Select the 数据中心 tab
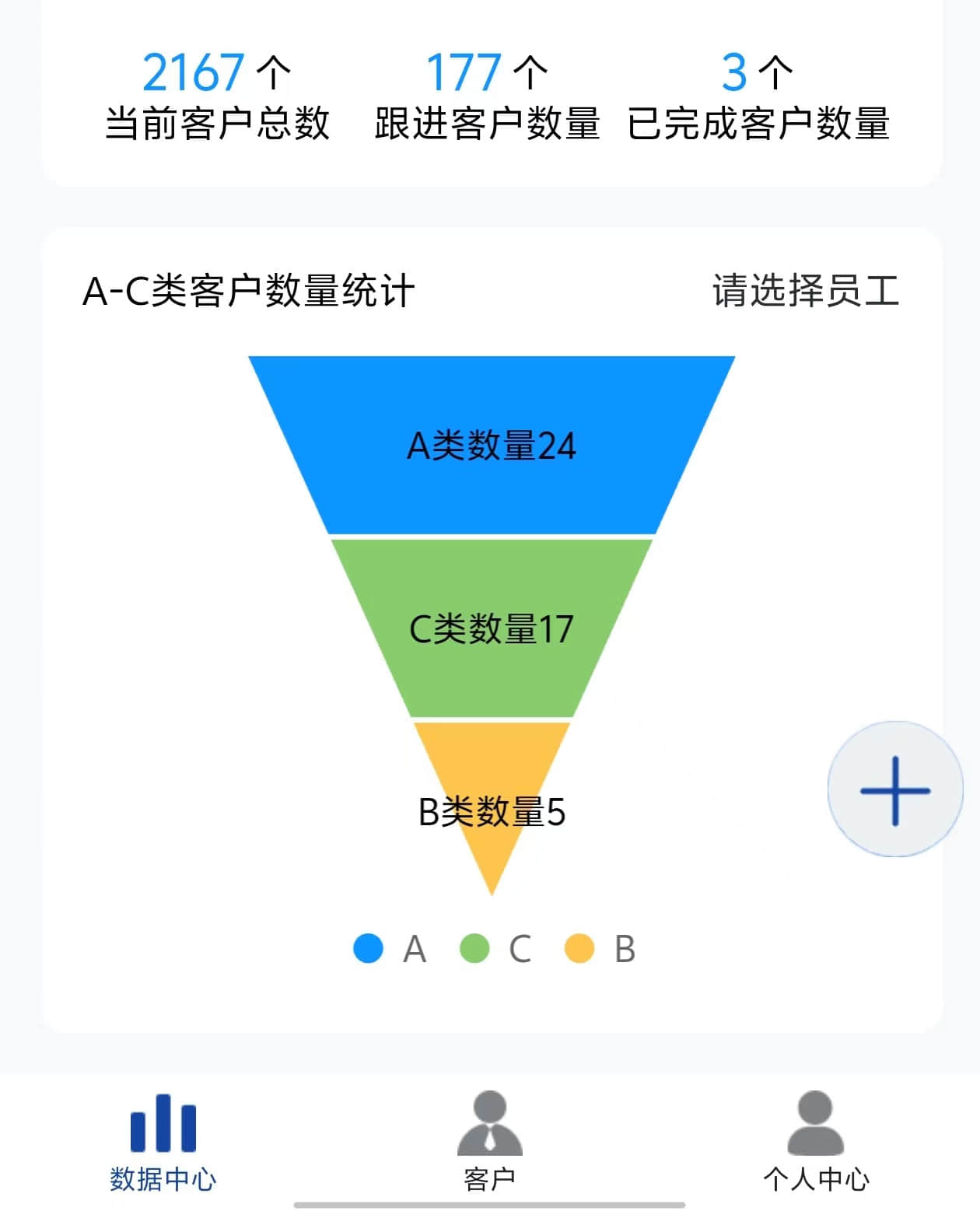Viewport: 980px width, 1211px height. click(x=163, y=1141)
